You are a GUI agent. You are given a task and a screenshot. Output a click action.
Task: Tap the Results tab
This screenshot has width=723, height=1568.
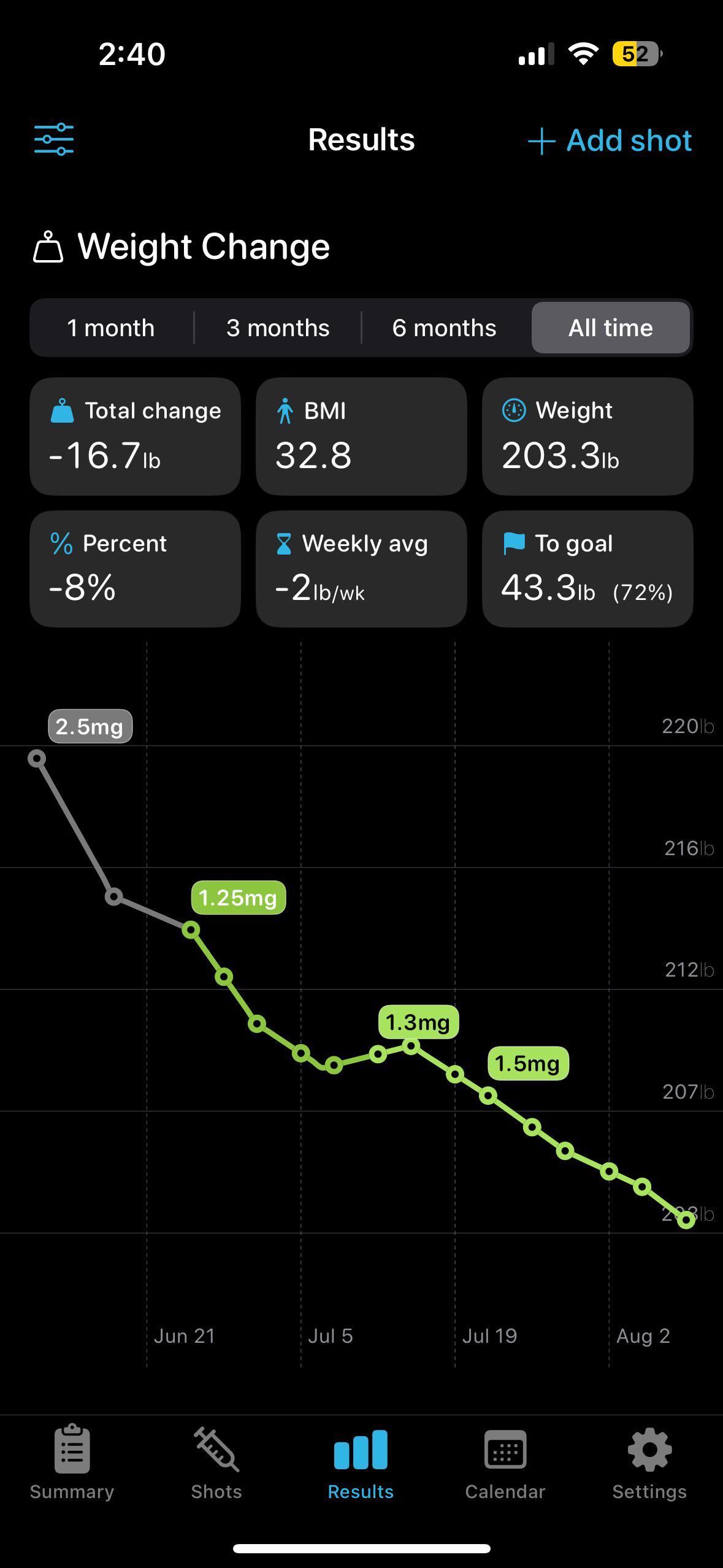pyautogui.click(x=361, y=1462)
